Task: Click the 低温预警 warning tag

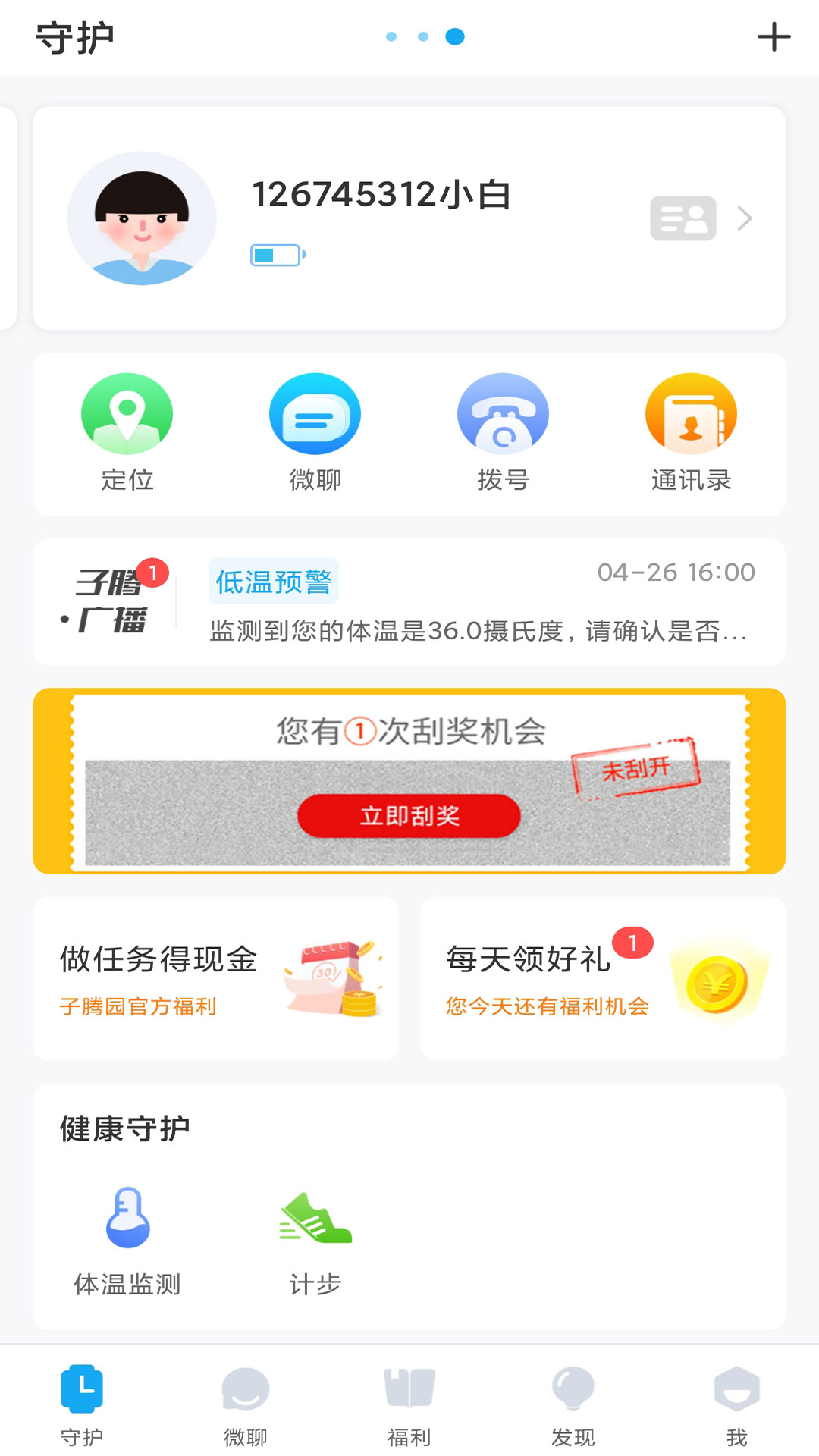Action: tap(274, 580)
